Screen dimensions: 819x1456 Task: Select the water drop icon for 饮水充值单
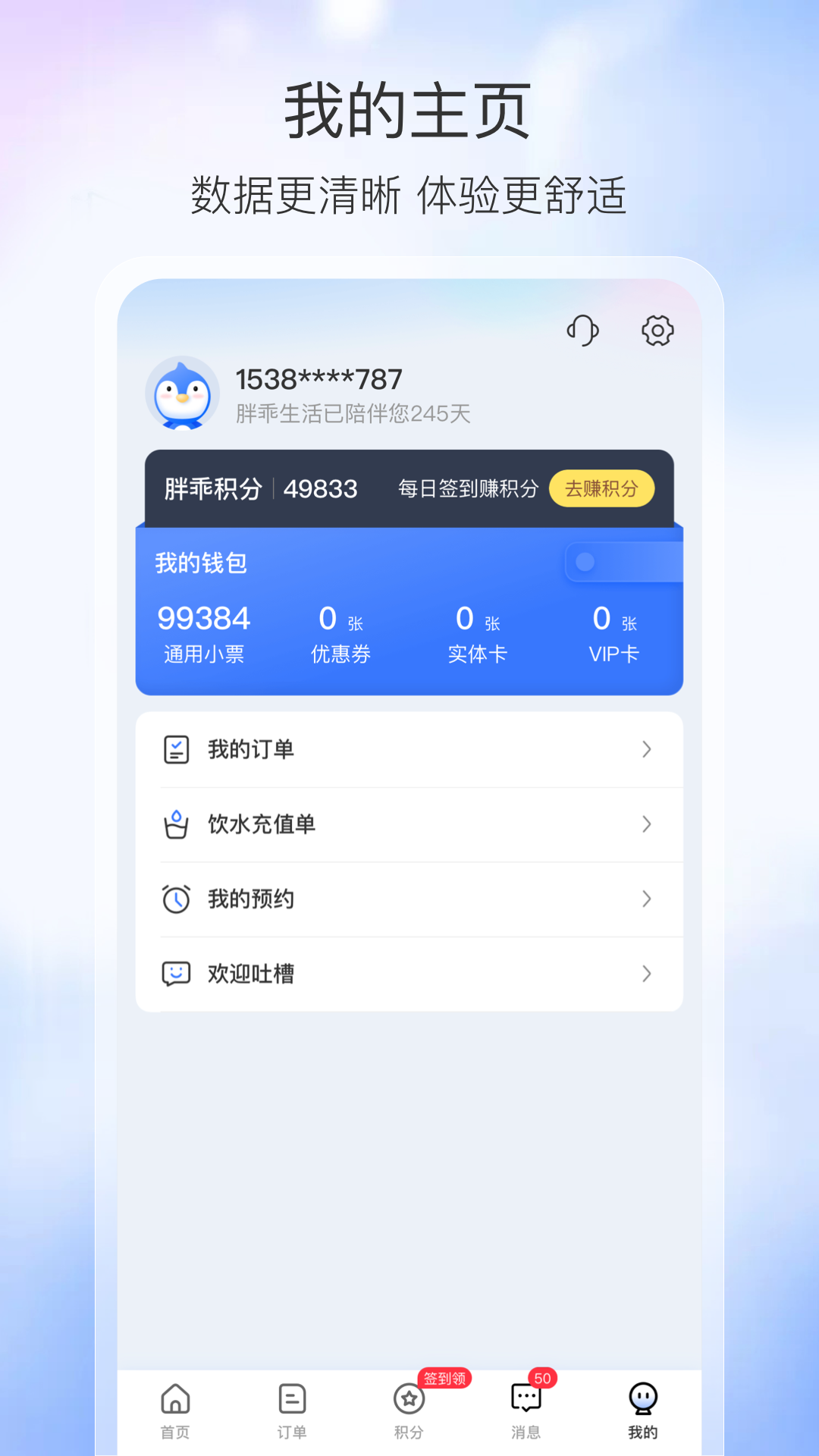(176, 824)
